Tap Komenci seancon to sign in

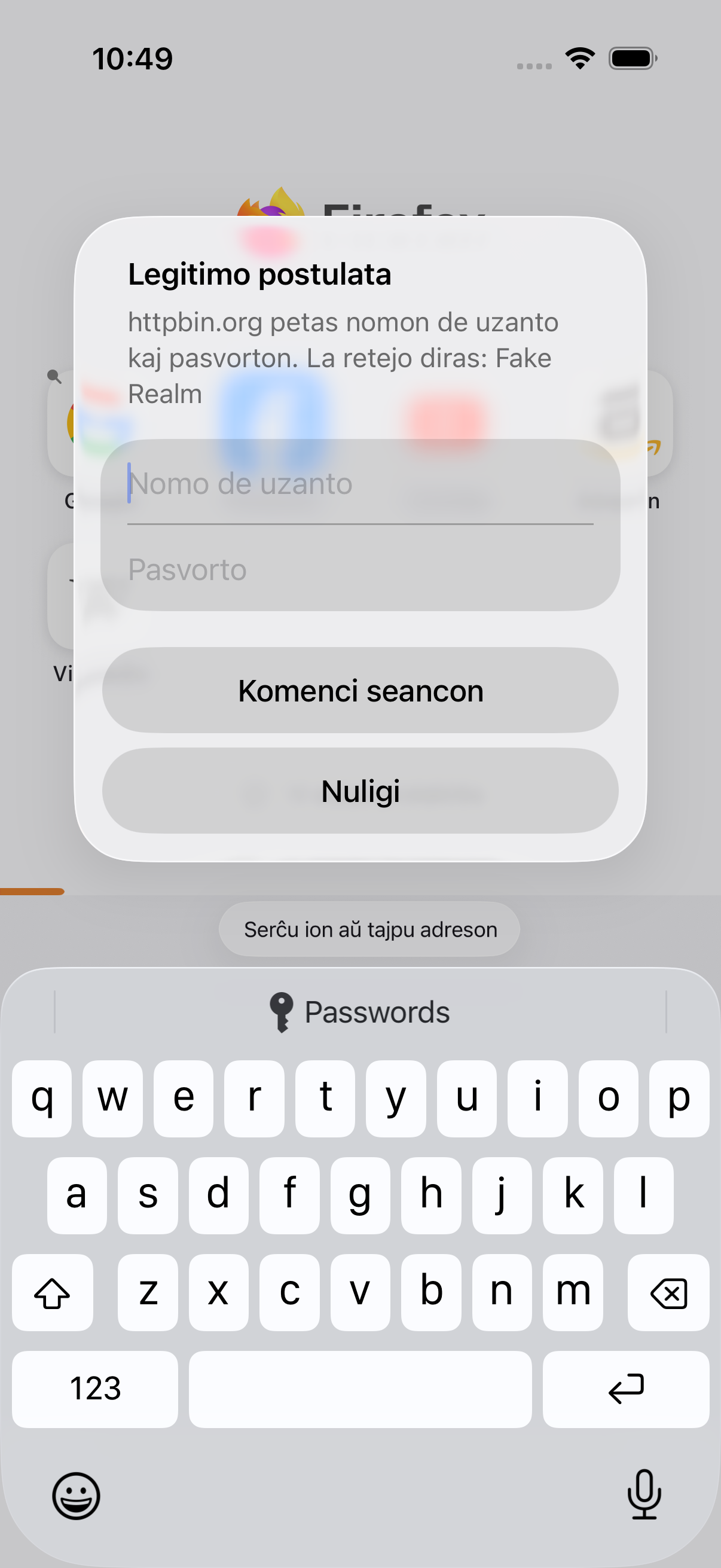point(360,690)
